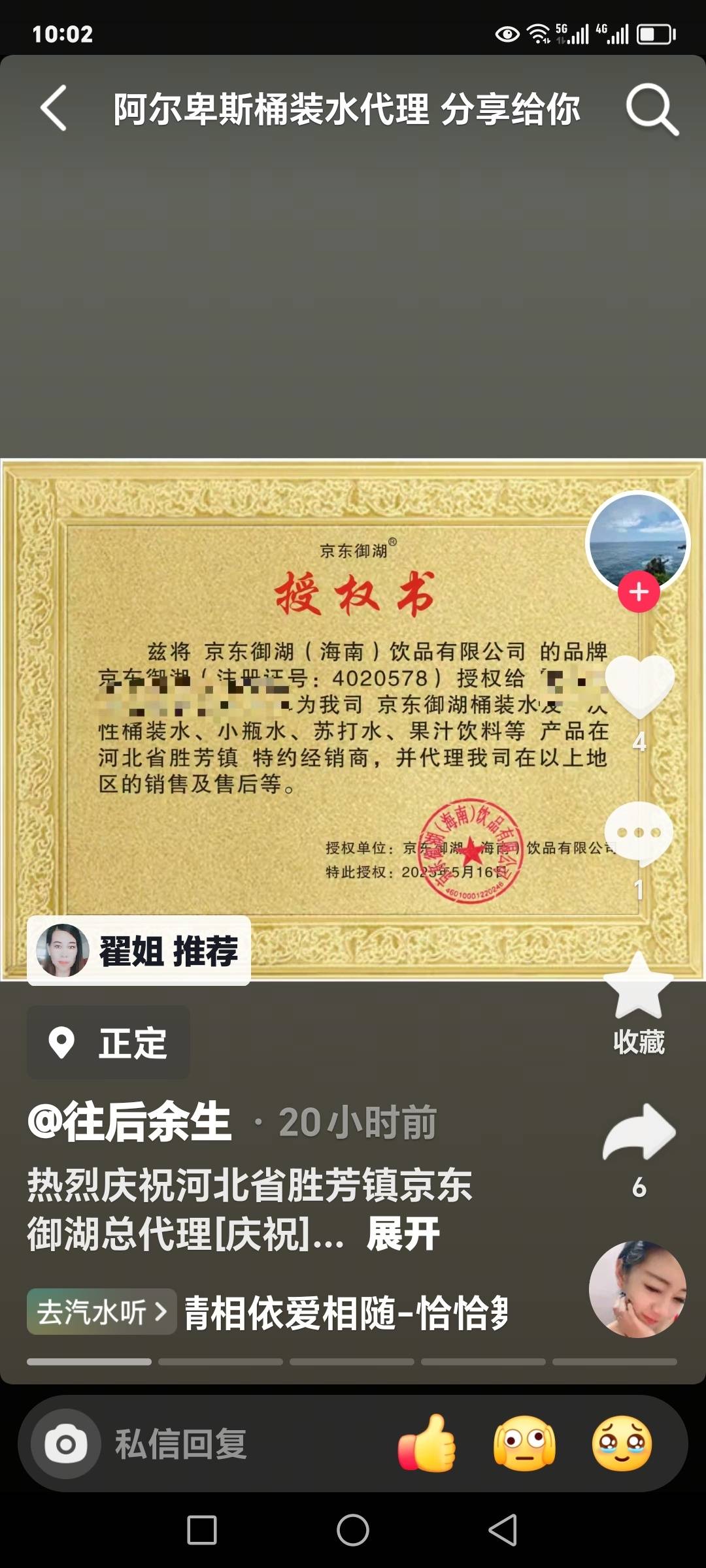Like this post with the heart
The image size is (706, 1568).
[639, 686]
